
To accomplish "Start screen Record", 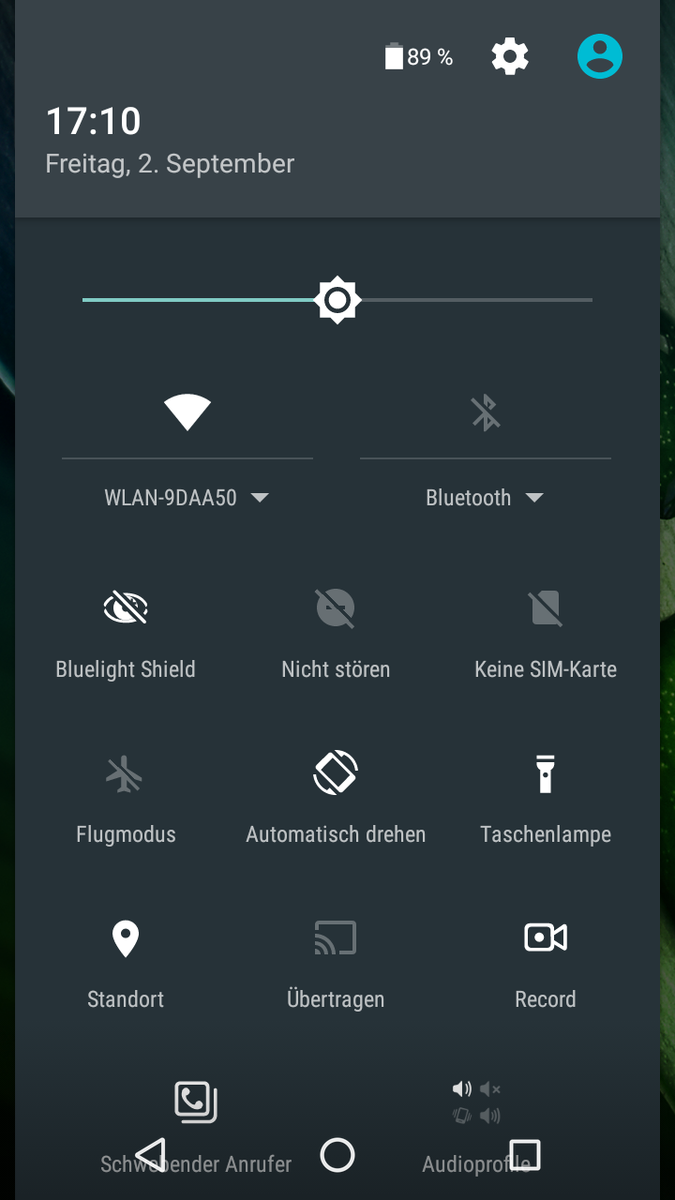I will click(x=546, y=938).
